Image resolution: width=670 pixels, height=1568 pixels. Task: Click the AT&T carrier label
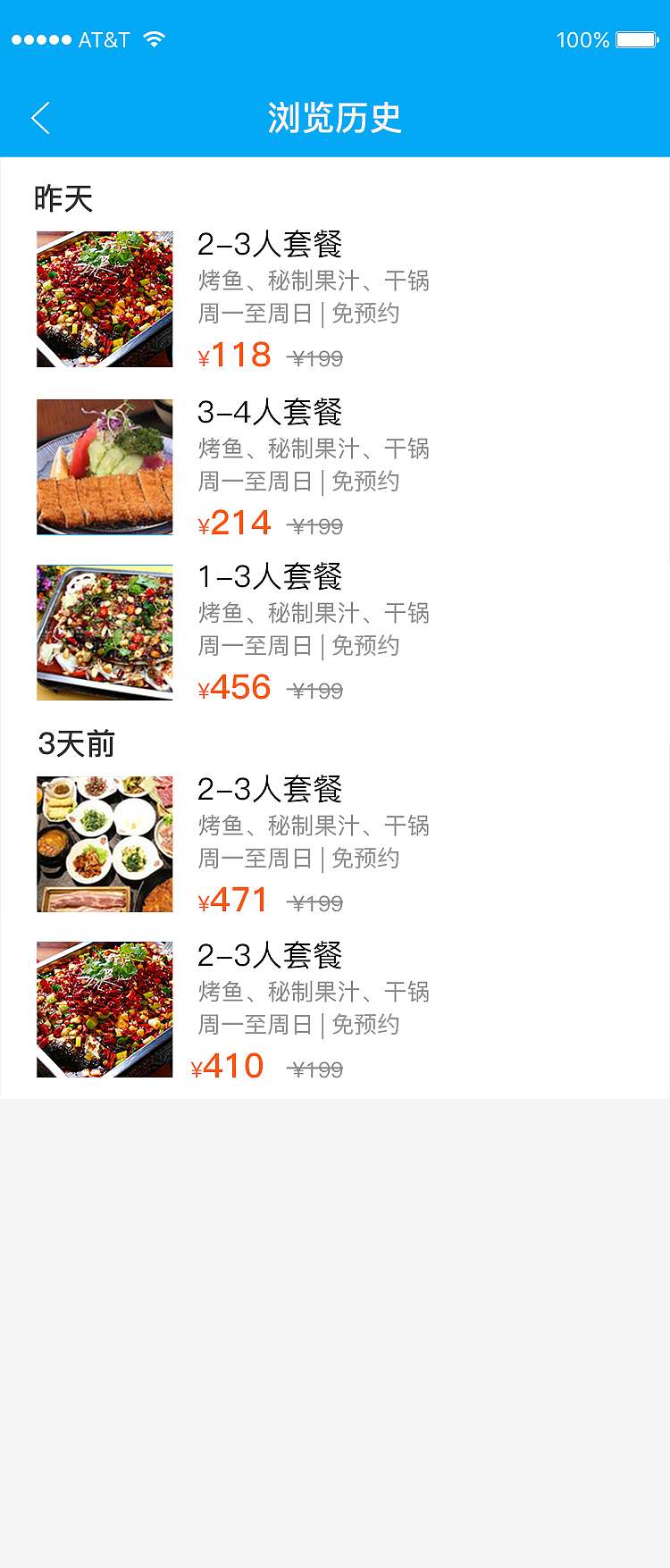[105, 39]
